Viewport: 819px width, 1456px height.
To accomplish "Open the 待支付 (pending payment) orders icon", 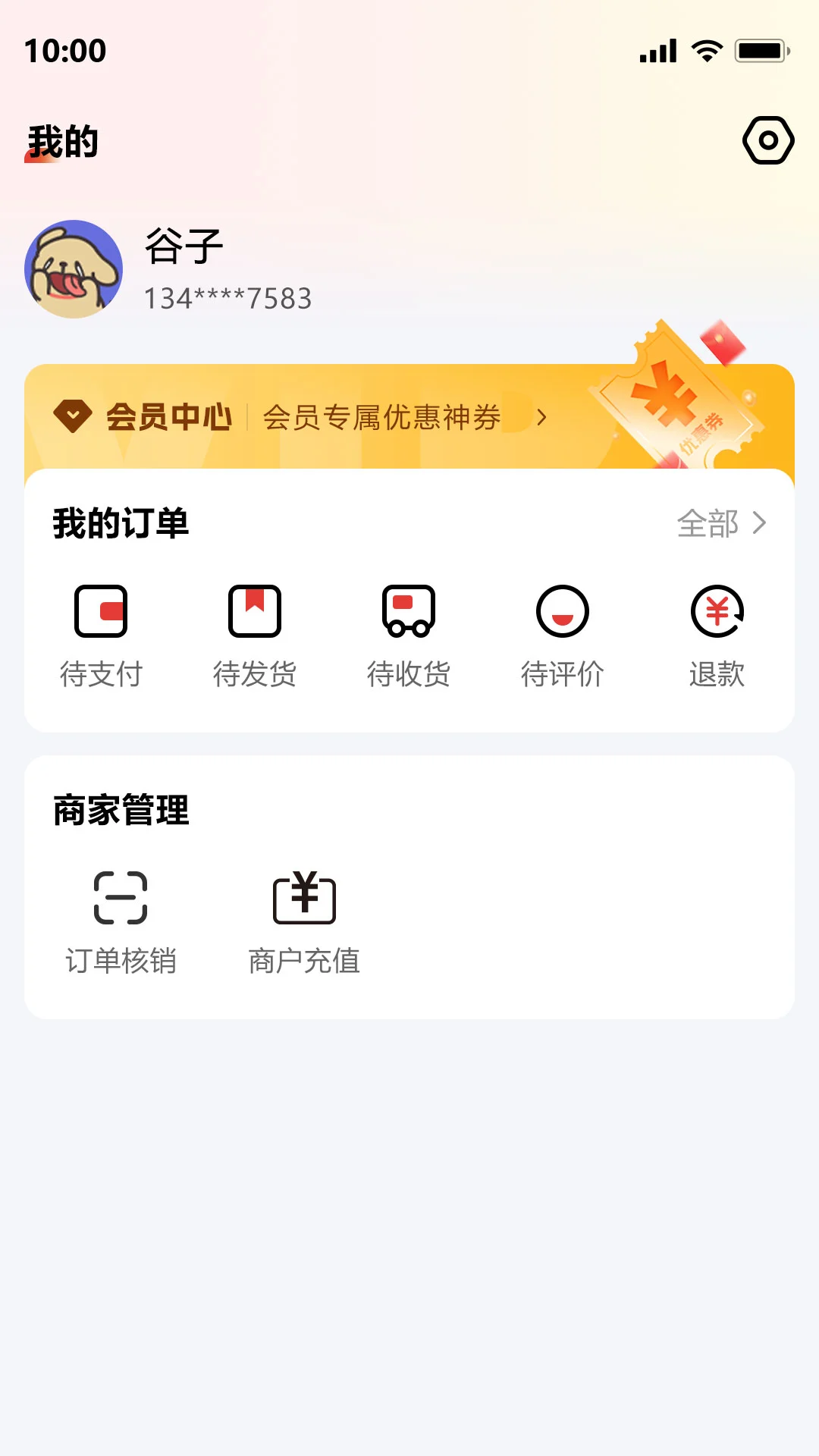I will coord(102,610).
